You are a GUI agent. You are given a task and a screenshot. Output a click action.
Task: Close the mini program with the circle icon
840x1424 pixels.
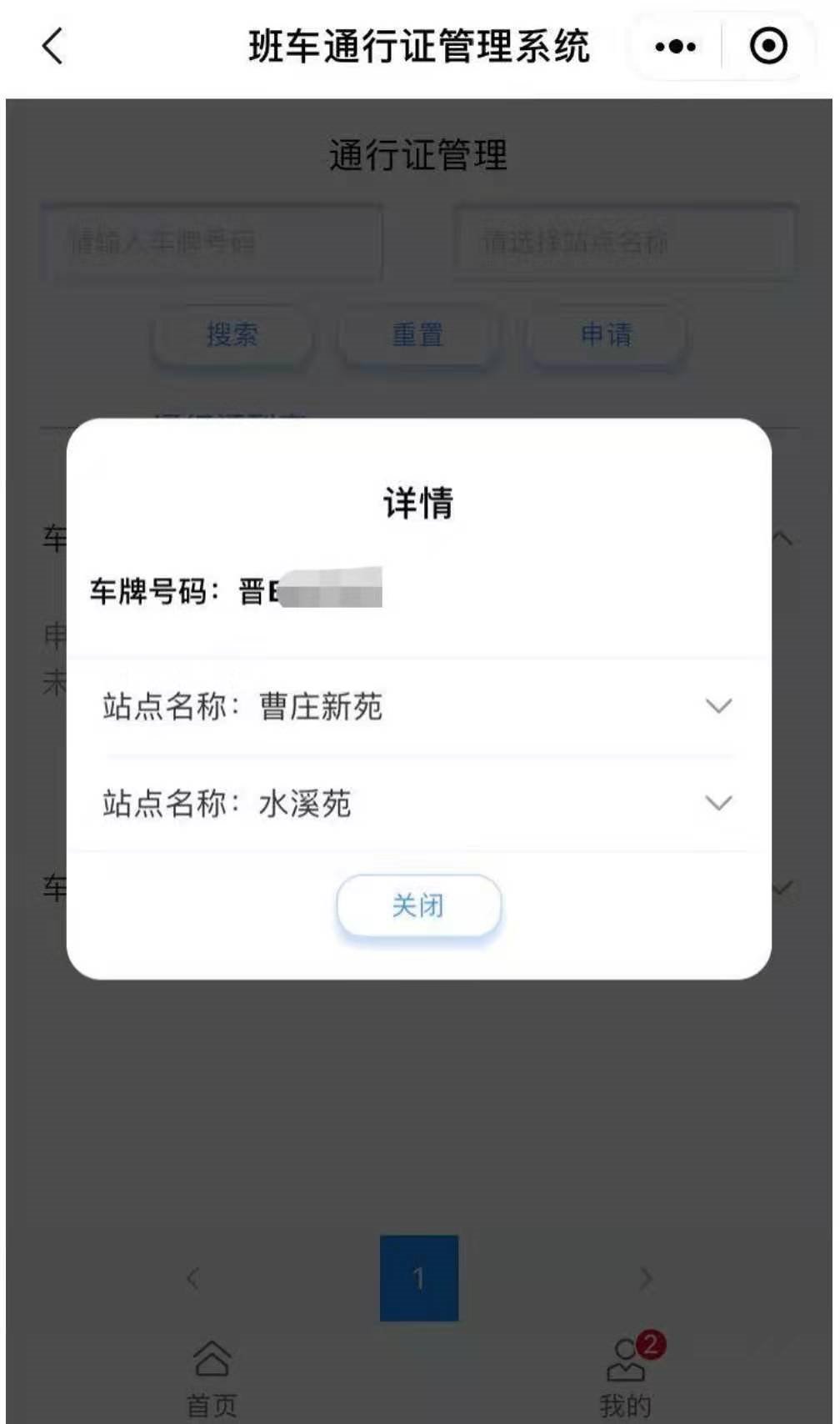pyautogui.click(x=767, y=47)
